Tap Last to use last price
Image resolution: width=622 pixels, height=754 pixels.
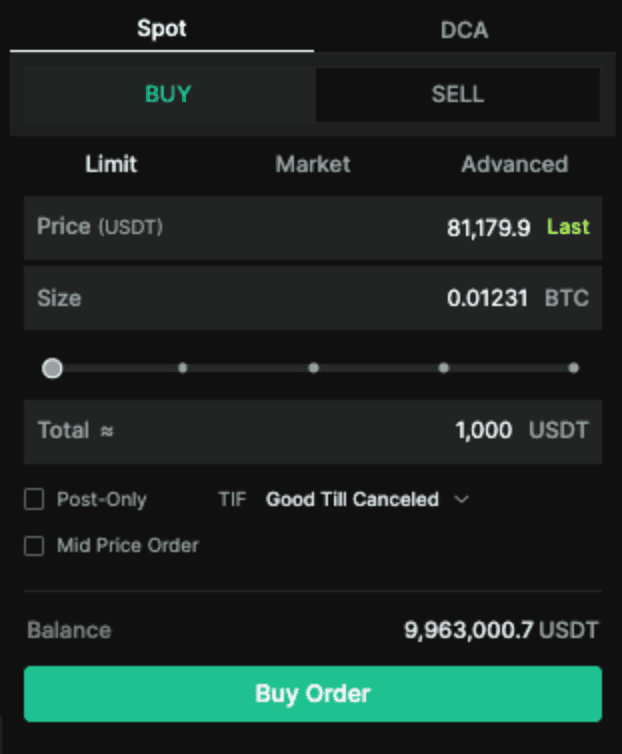click(x=568, y=227)
